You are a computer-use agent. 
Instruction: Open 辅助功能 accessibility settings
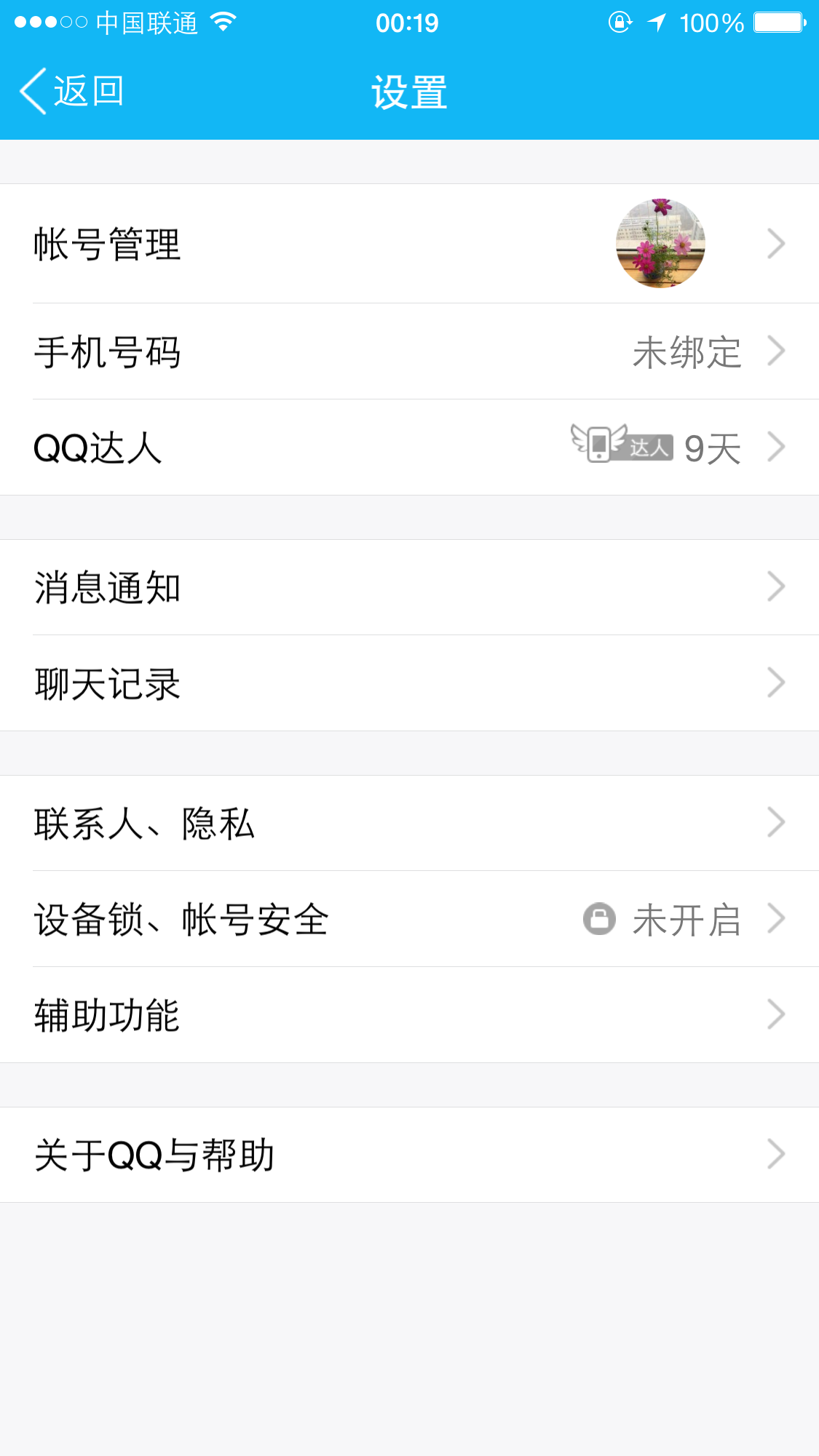409,1015
